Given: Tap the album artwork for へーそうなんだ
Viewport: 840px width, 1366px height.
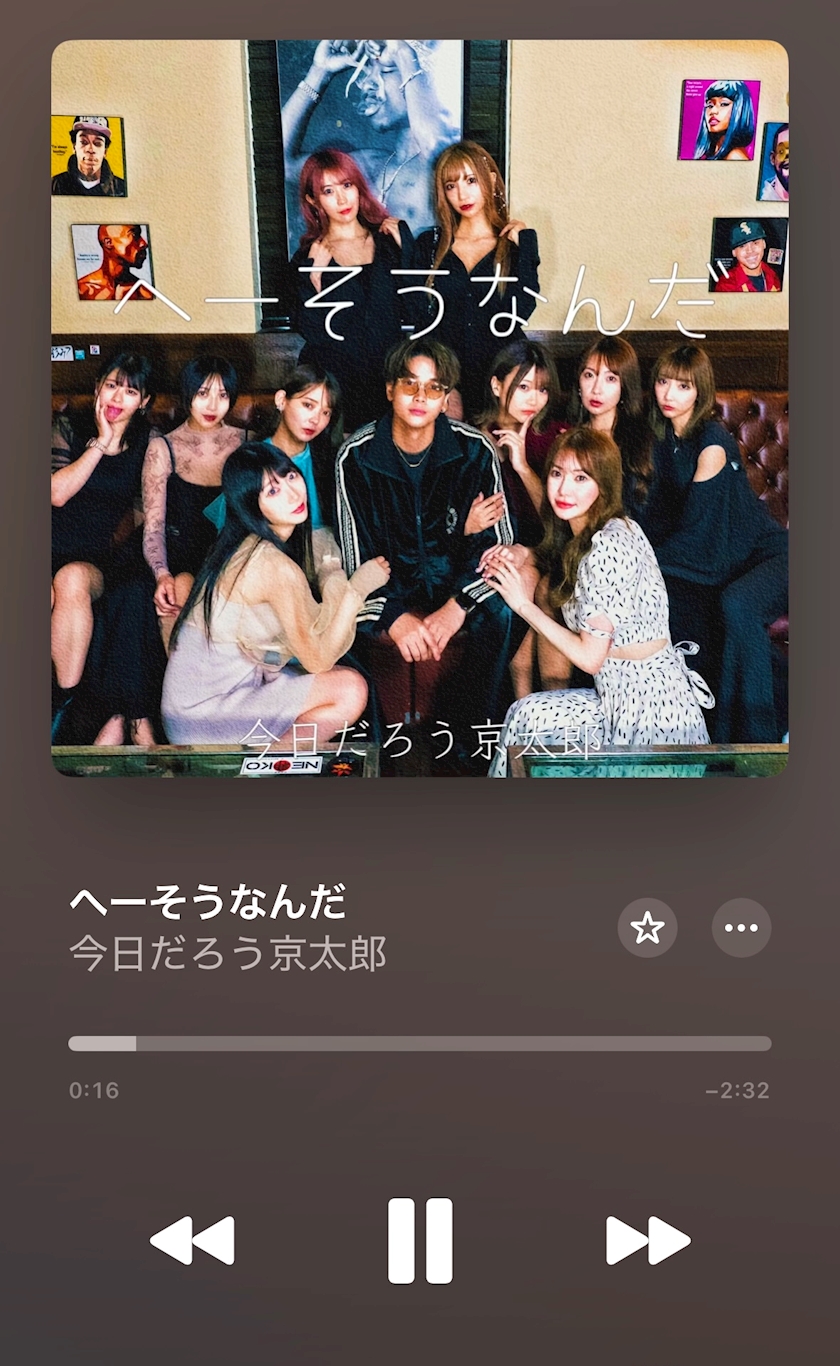Looking at the screenshot, I should [420, 408].
